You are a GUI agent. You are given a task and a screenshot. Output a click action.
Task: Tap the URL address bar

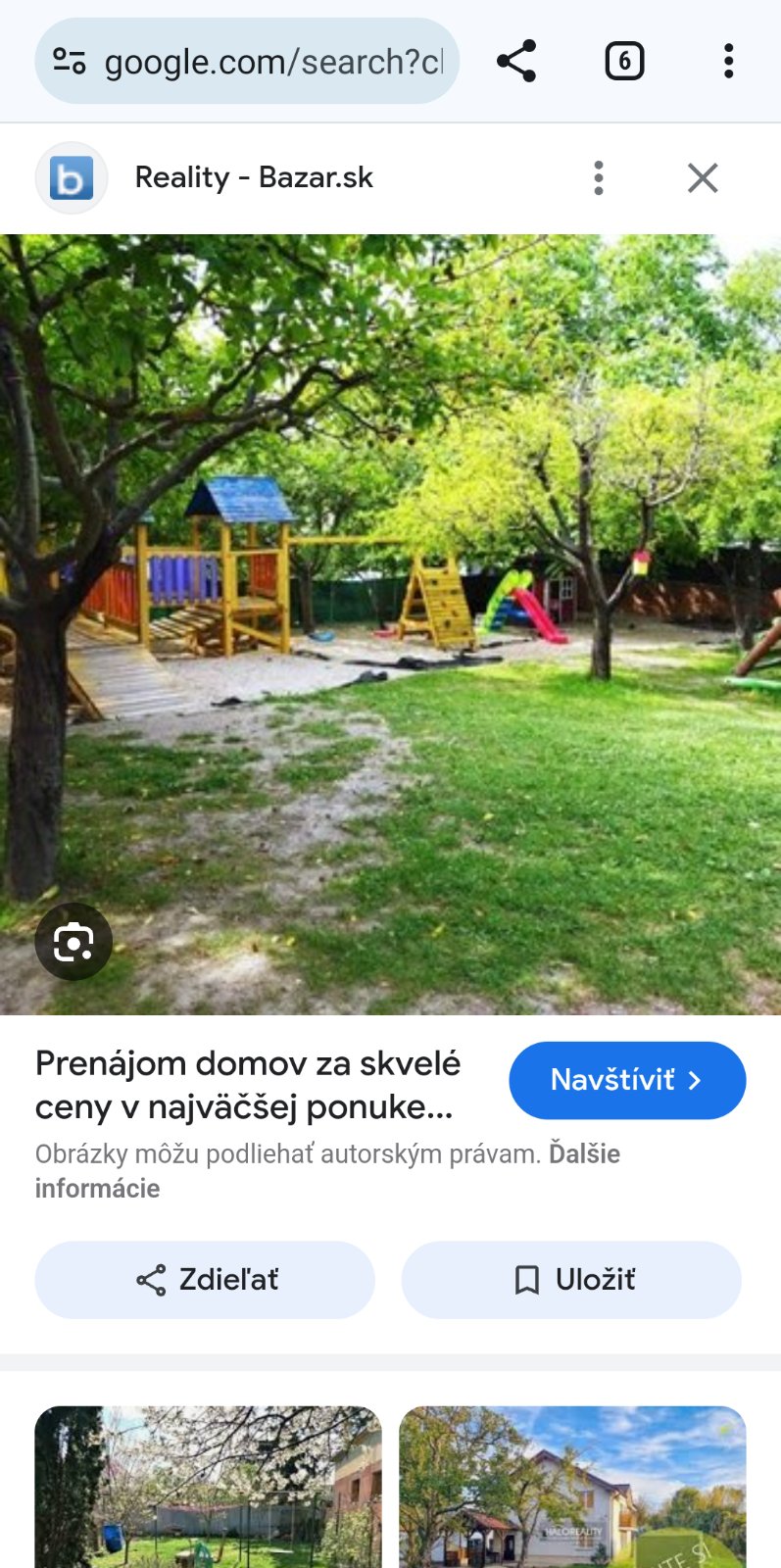272,62
